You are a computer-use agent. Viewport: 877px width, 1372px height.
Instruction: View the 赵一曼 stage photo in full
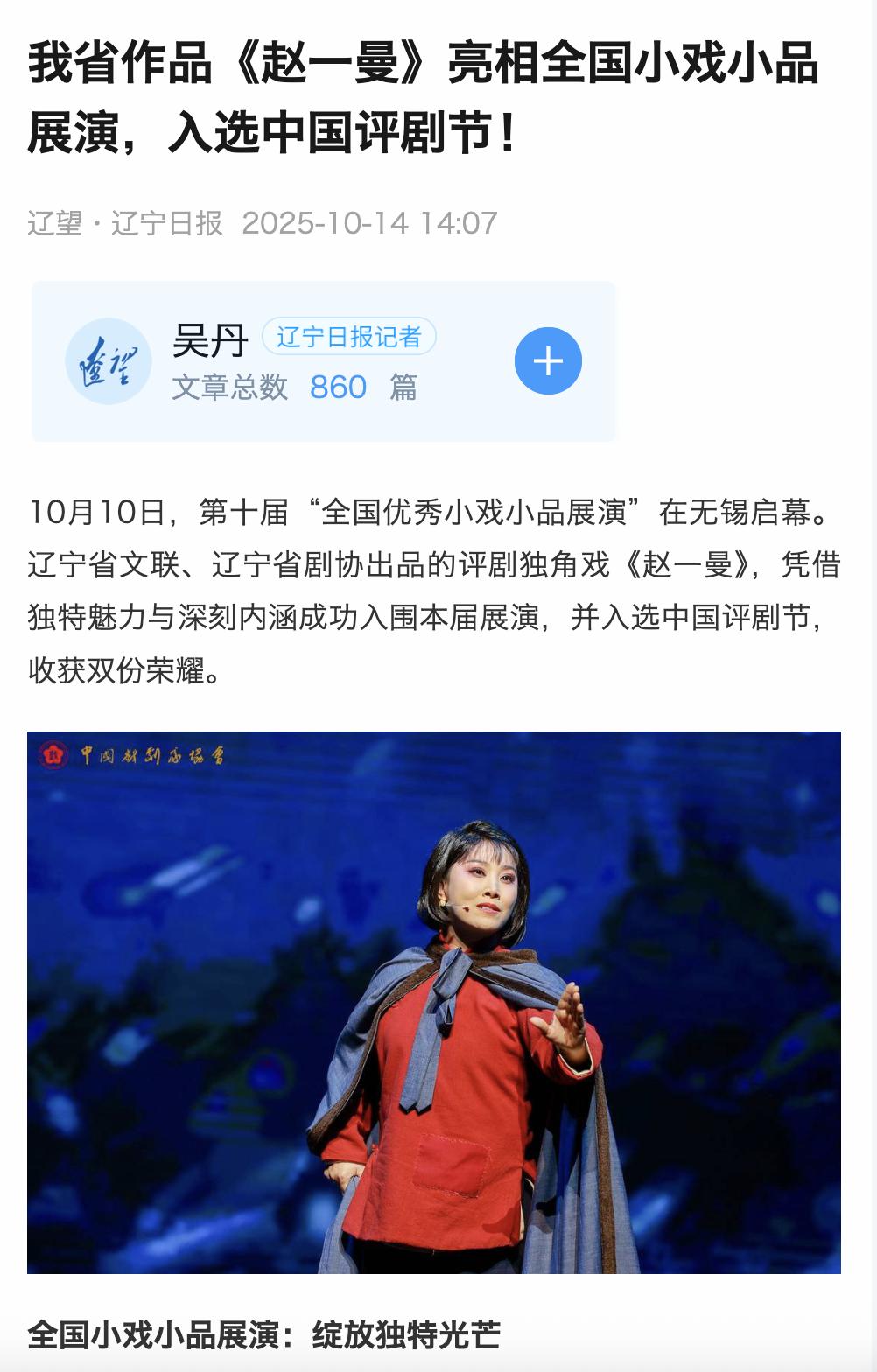(434, 1002)
